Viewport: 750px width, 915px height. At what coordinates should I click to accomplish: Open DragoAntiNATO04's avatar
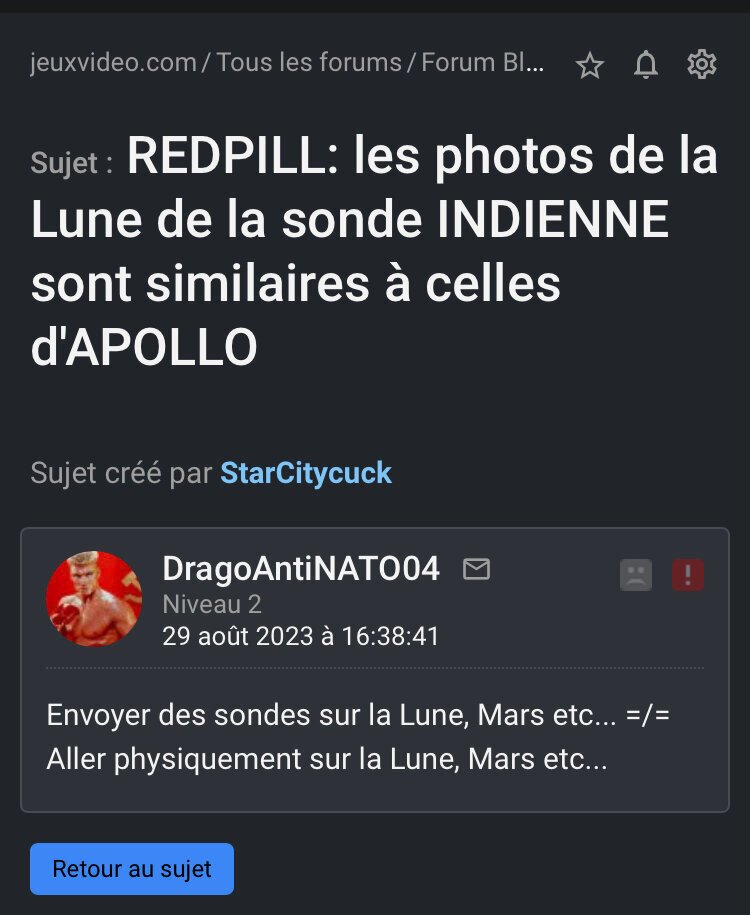point(94,599)
